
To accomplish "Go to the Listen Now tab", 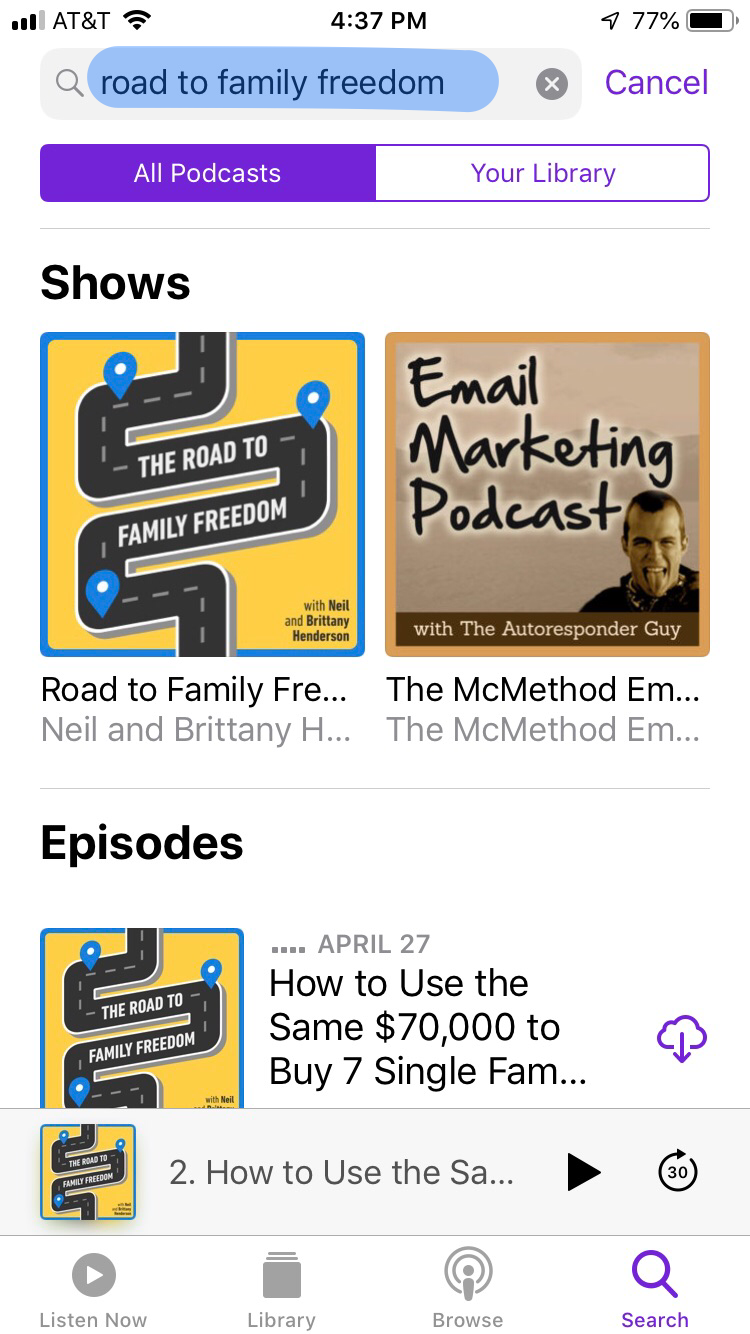I will tap(93, 1292).
